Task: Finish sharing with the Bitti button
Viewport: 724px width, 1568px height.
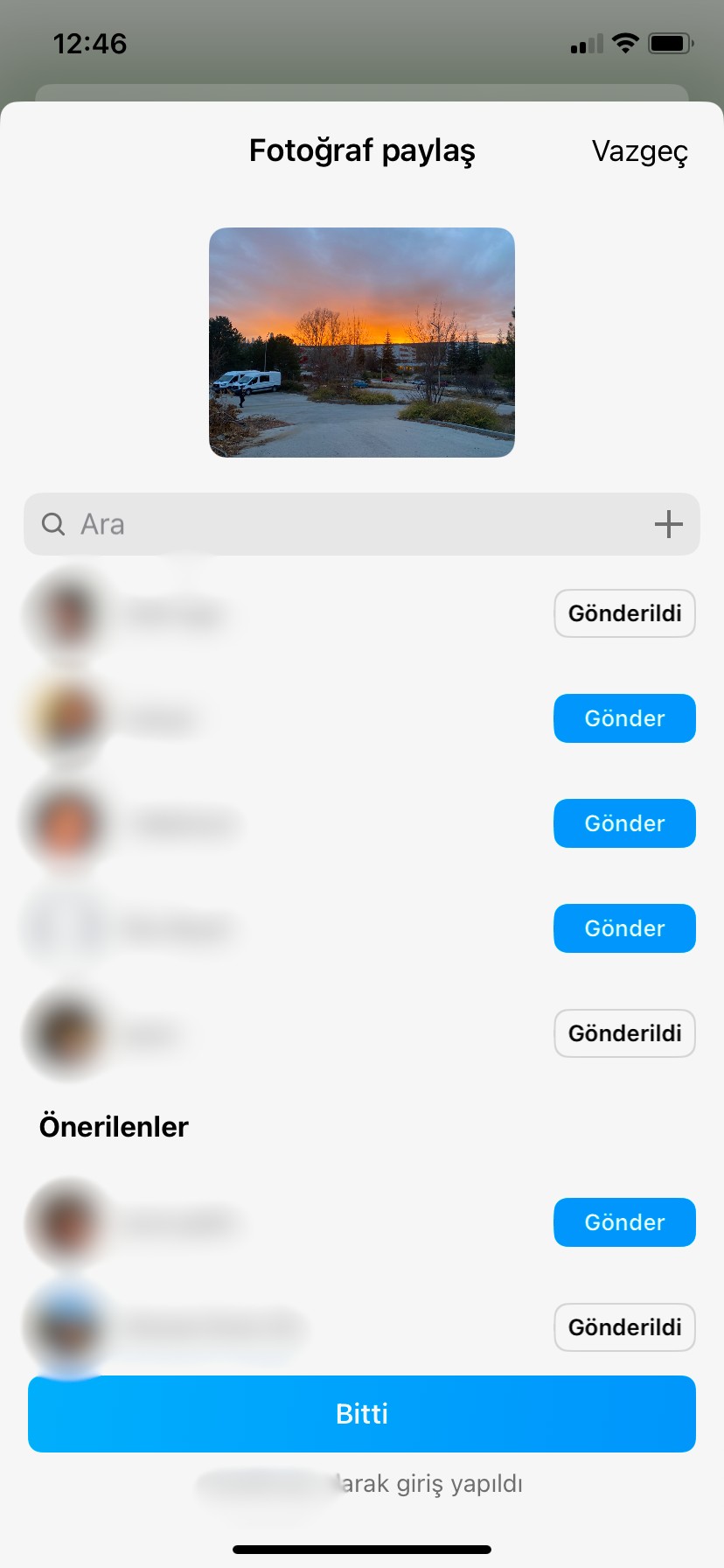Action: (362, 1414)
